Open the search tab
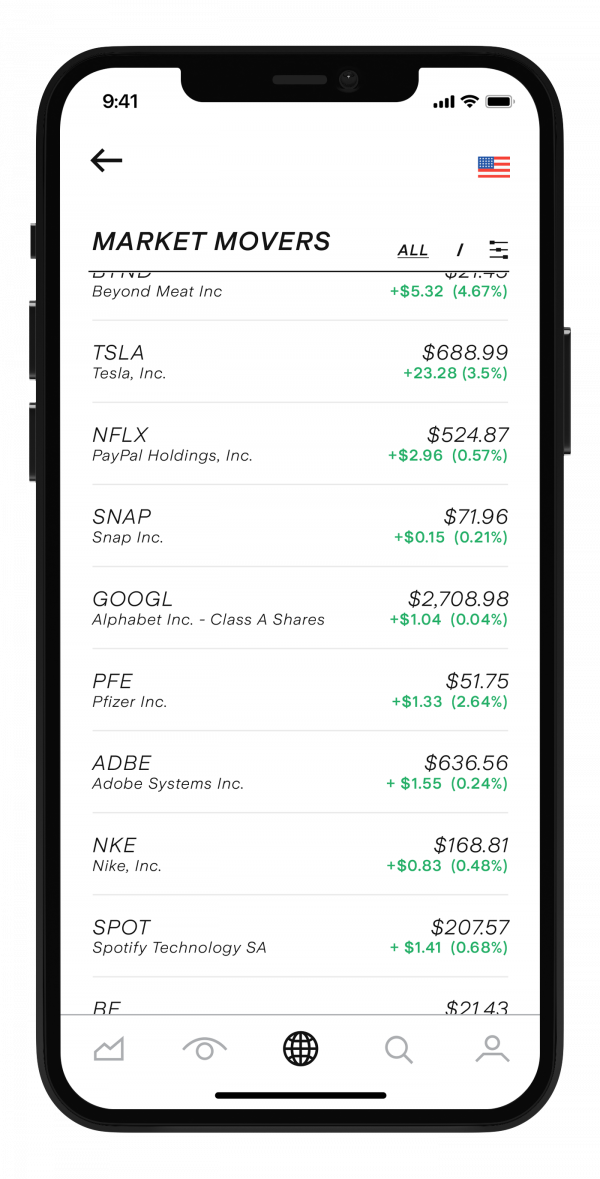Screen dimensions: 600x1179 pyautogui.click(x=398, y=1049)
